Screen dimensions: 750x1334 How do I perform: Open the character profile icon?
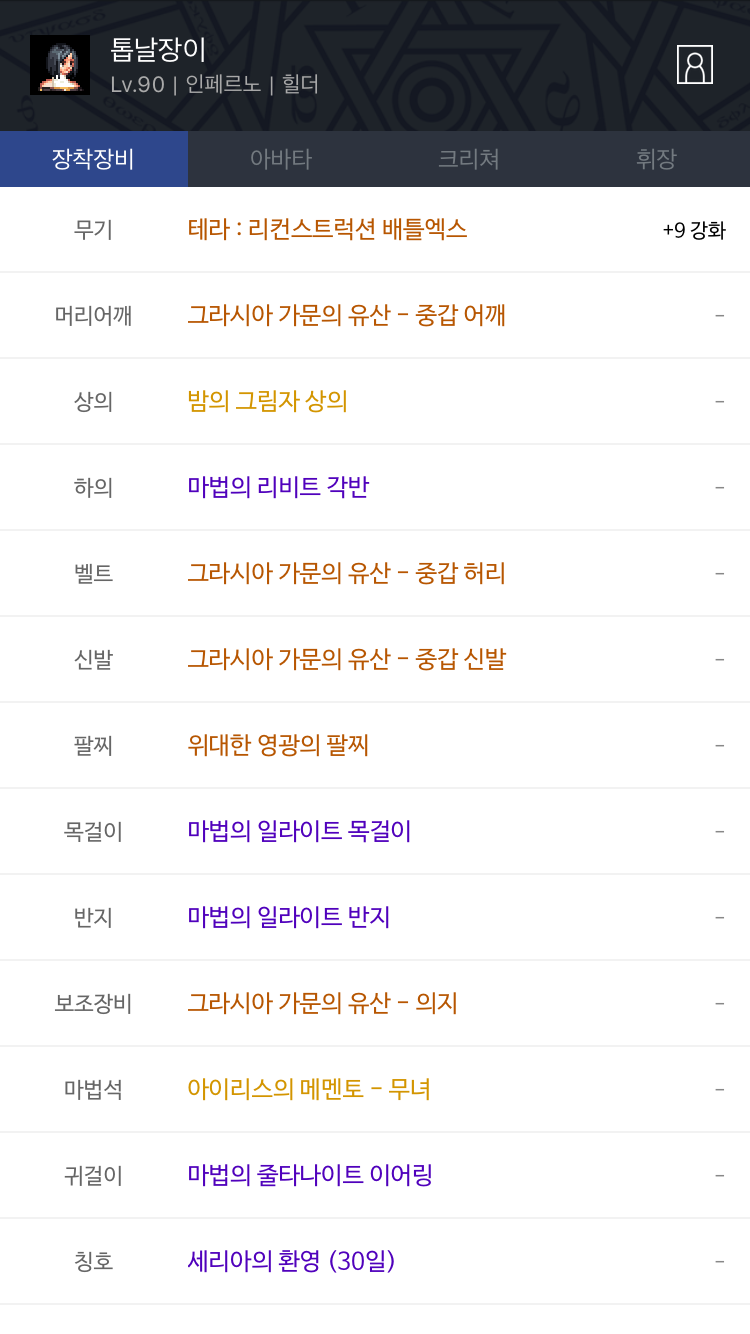695,65
